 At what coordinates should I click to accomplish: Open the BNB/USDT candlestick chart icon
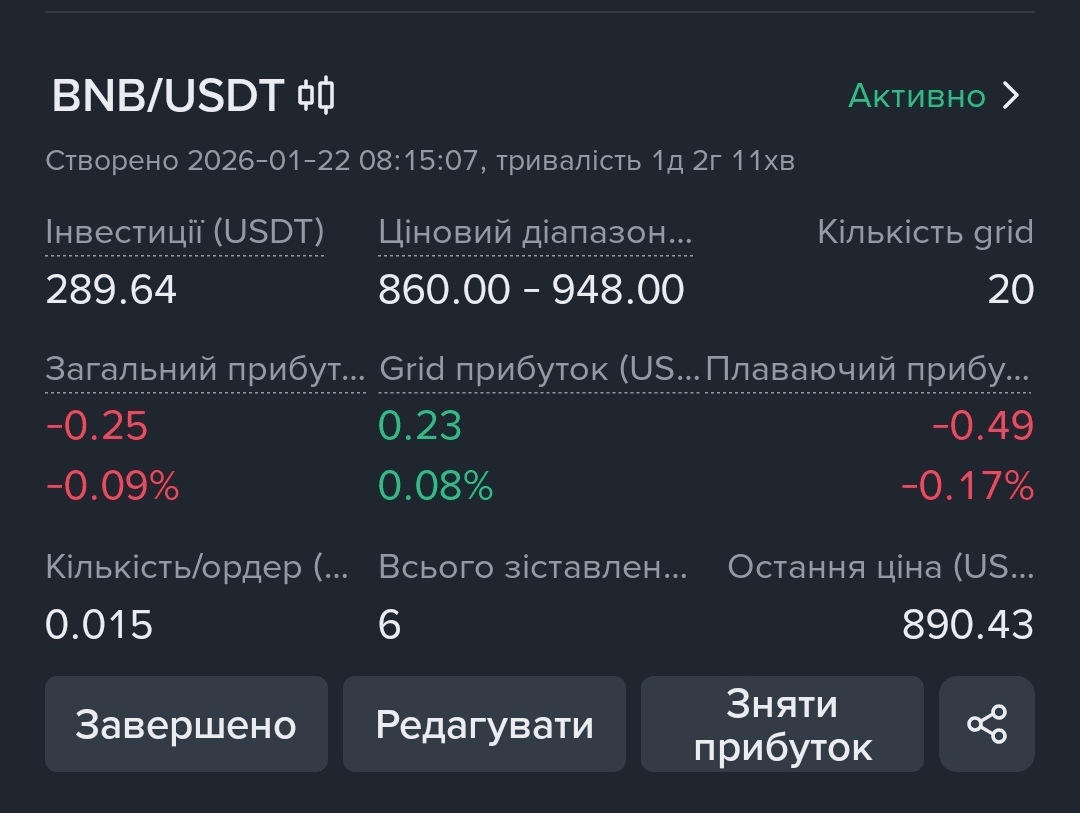pyautogui.click(x=316, y=96)
